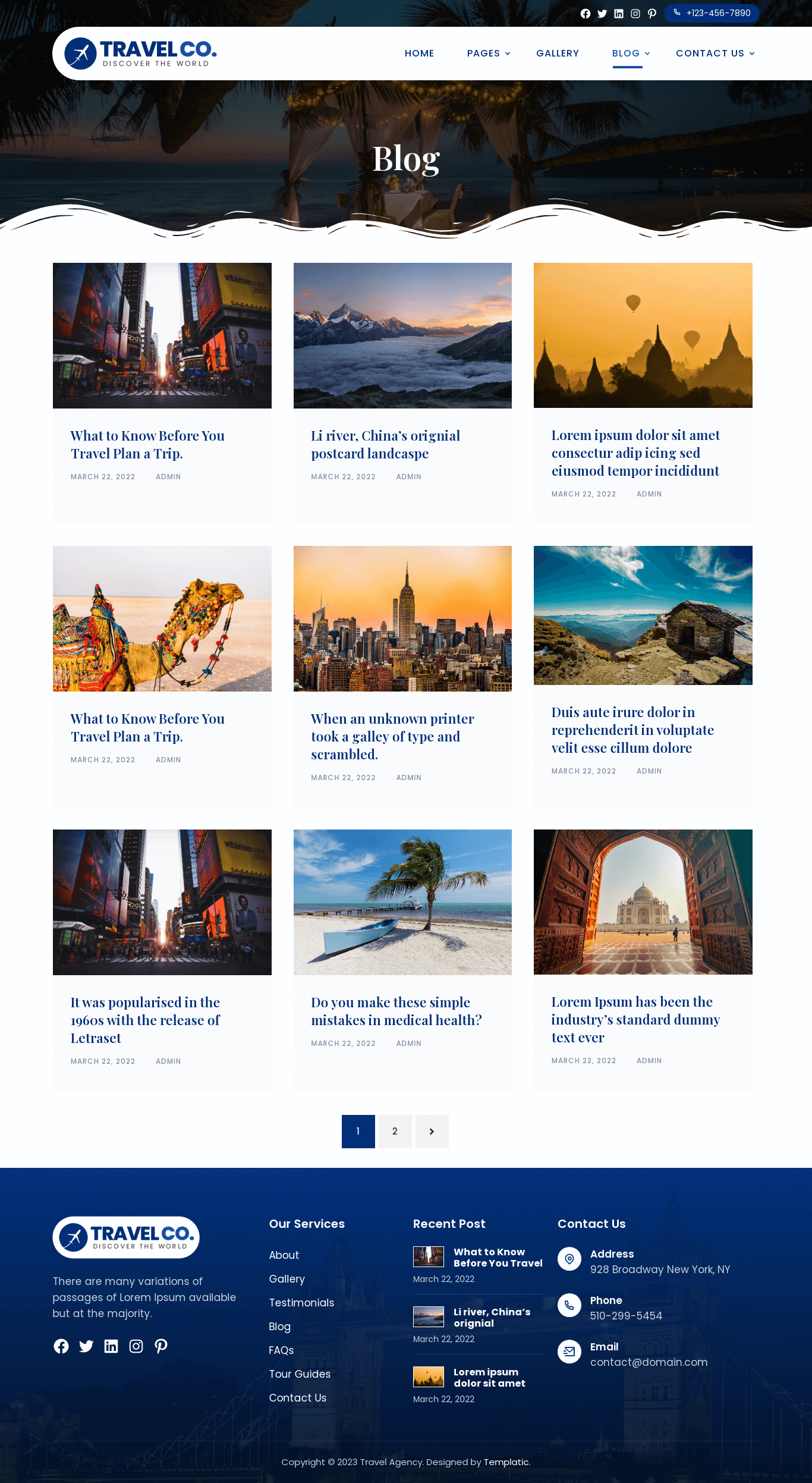Tap the next page arrow
The height and width of the screenshot is (1483, 812).
[x=432, y=1132]
